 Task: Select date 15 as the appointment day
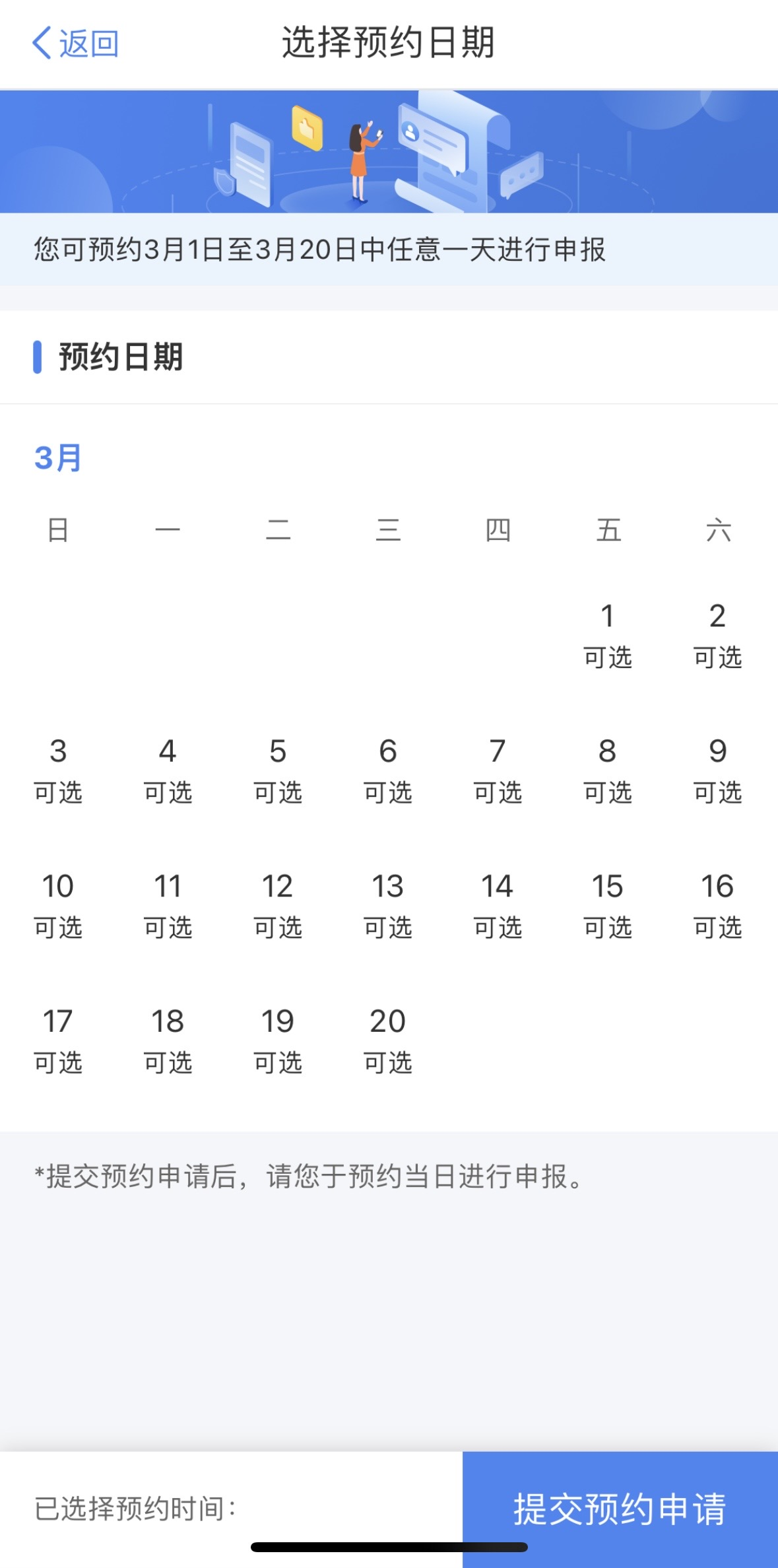(608, 904)
